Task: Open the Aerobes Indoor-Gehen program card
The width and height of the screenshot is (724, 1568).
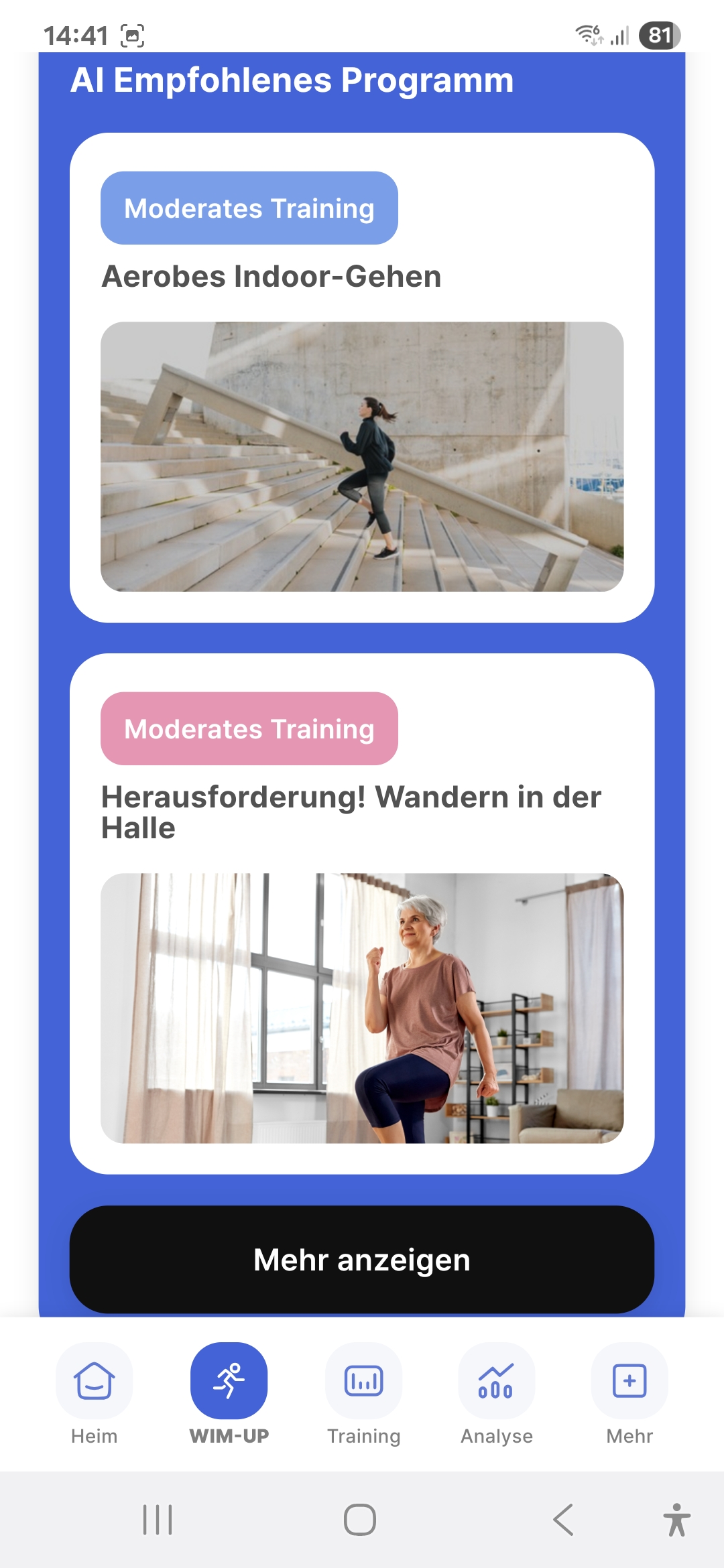Action: pyautogui.click(x=362, y=378)
